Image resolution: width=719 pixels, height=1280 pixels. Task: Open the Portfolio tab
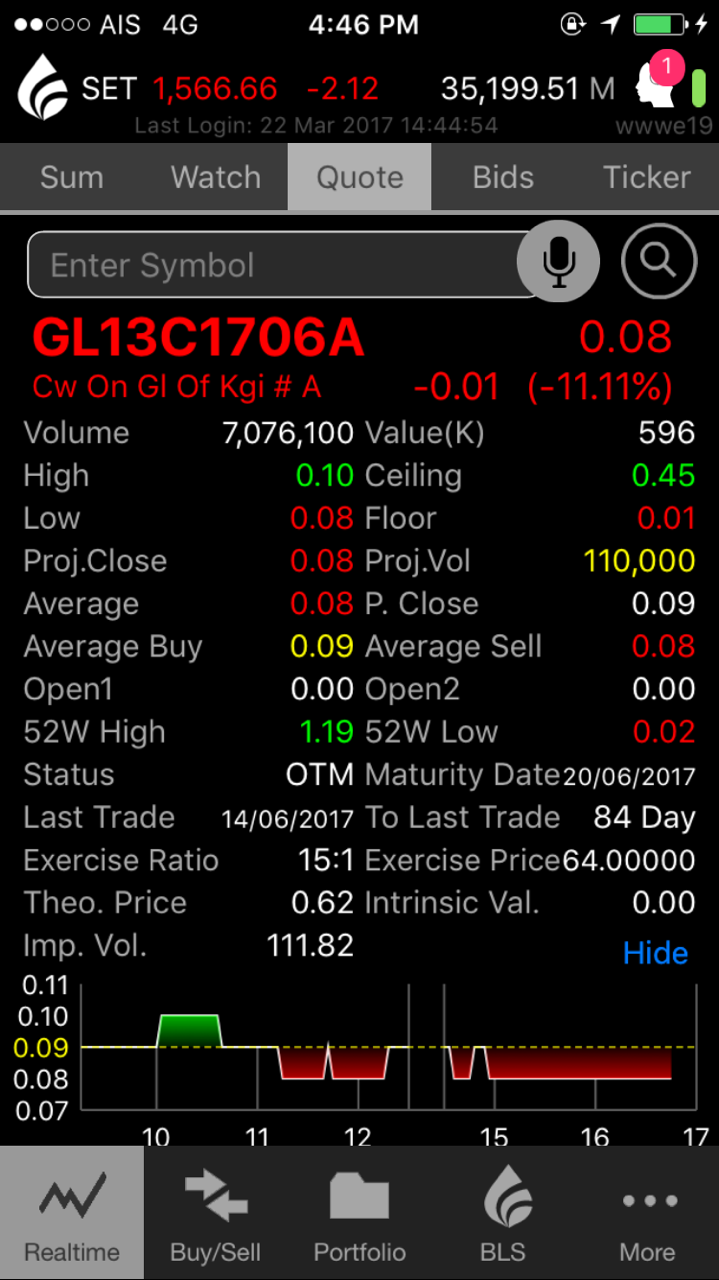click(360, 1213)
